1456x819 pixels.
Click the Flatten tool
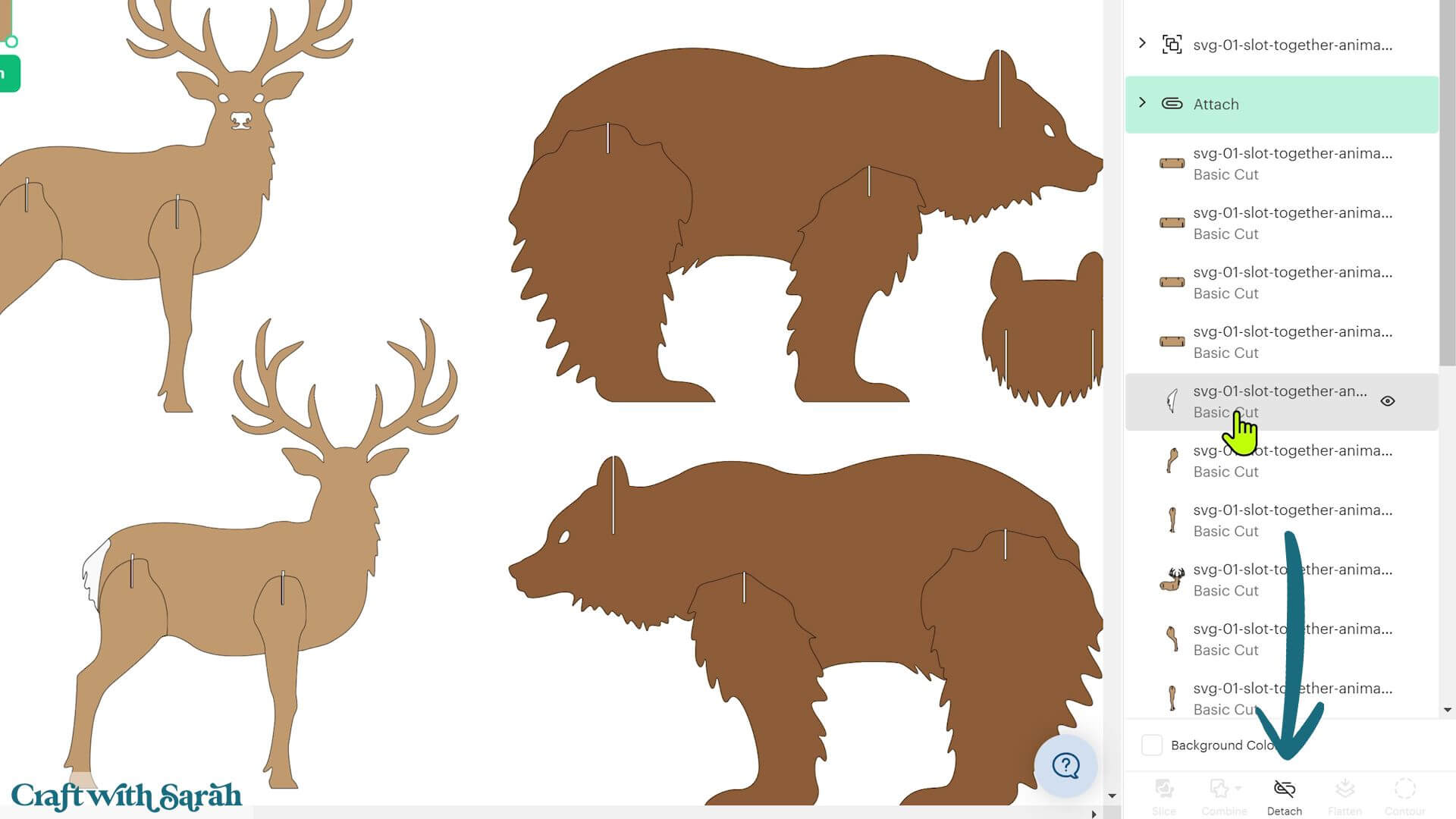pos(1345,797)
